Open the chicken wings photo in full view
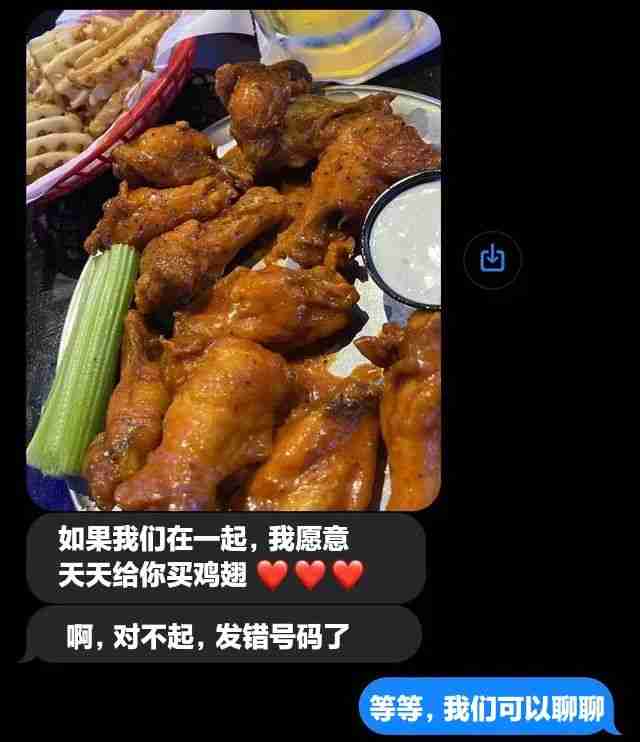This screenshot has width=640, height=742. pyautogui.click(x=233, y=260)
